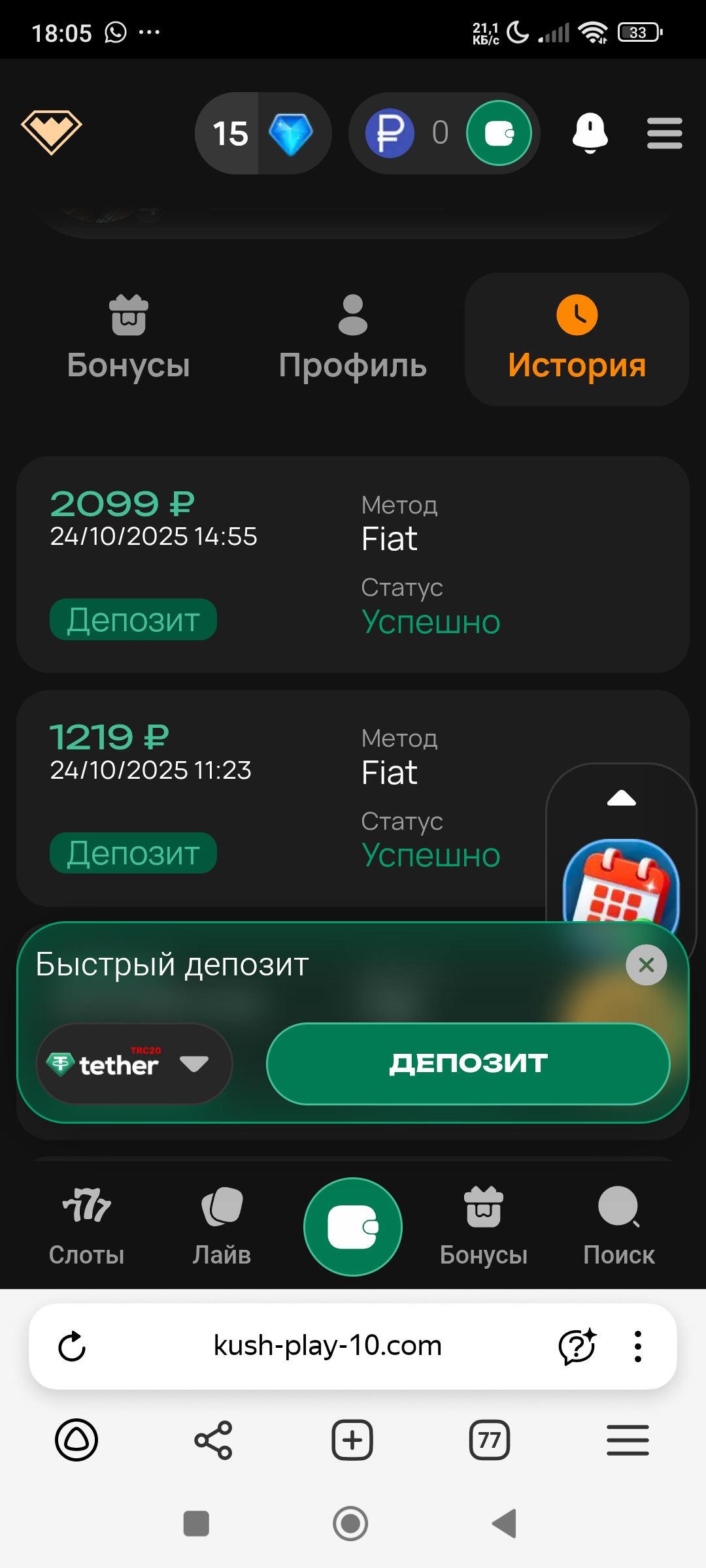Switch to the Бонусы tab above history
This screenshot has width=706, height=1568.
[129, 340]
